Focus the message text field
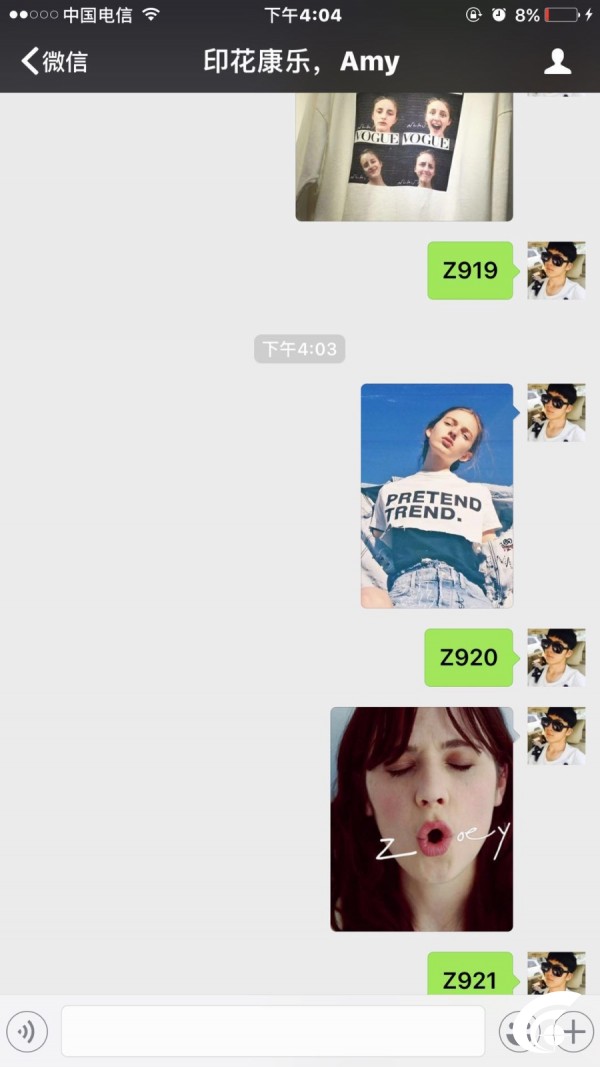 point(272,1031)
